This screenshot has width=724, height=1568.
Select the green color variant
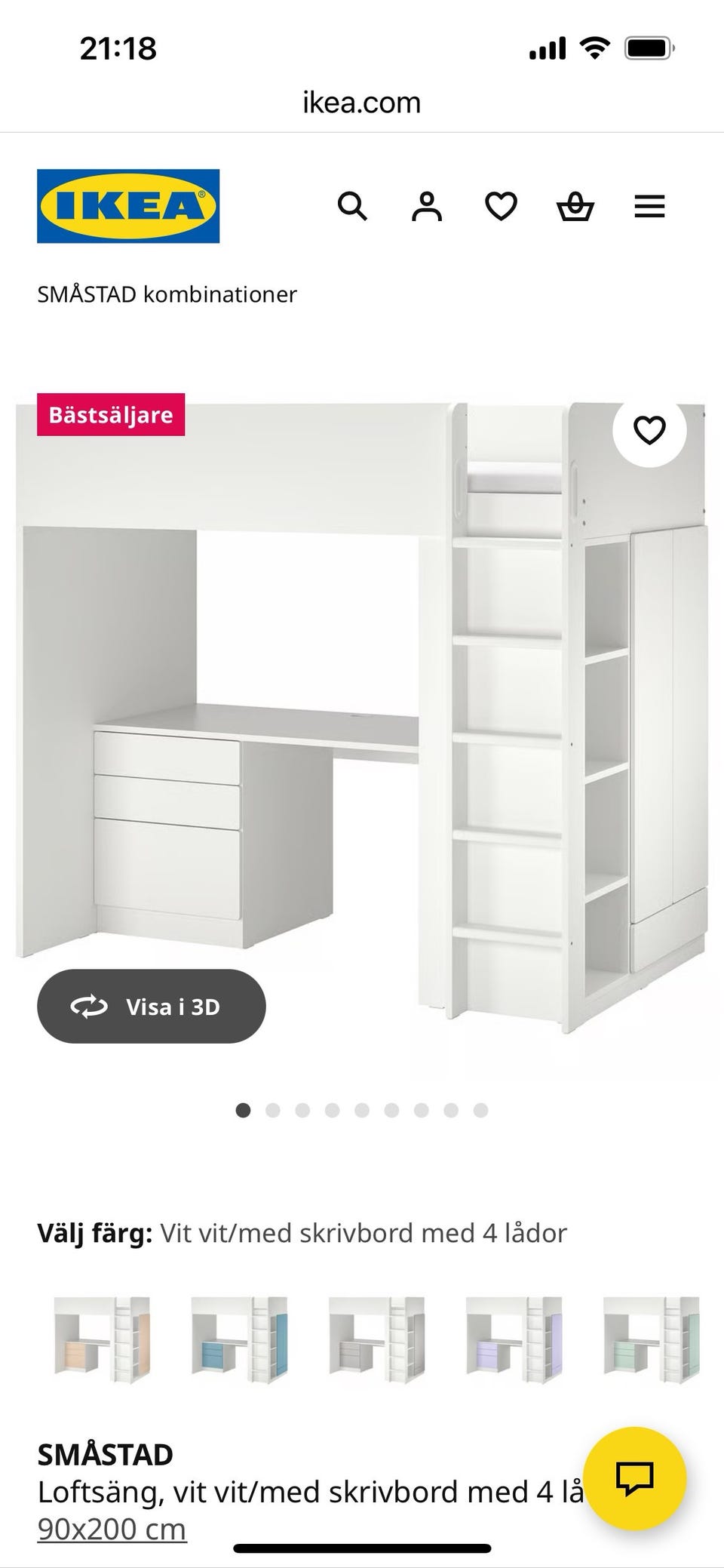tap(652, 1339)
